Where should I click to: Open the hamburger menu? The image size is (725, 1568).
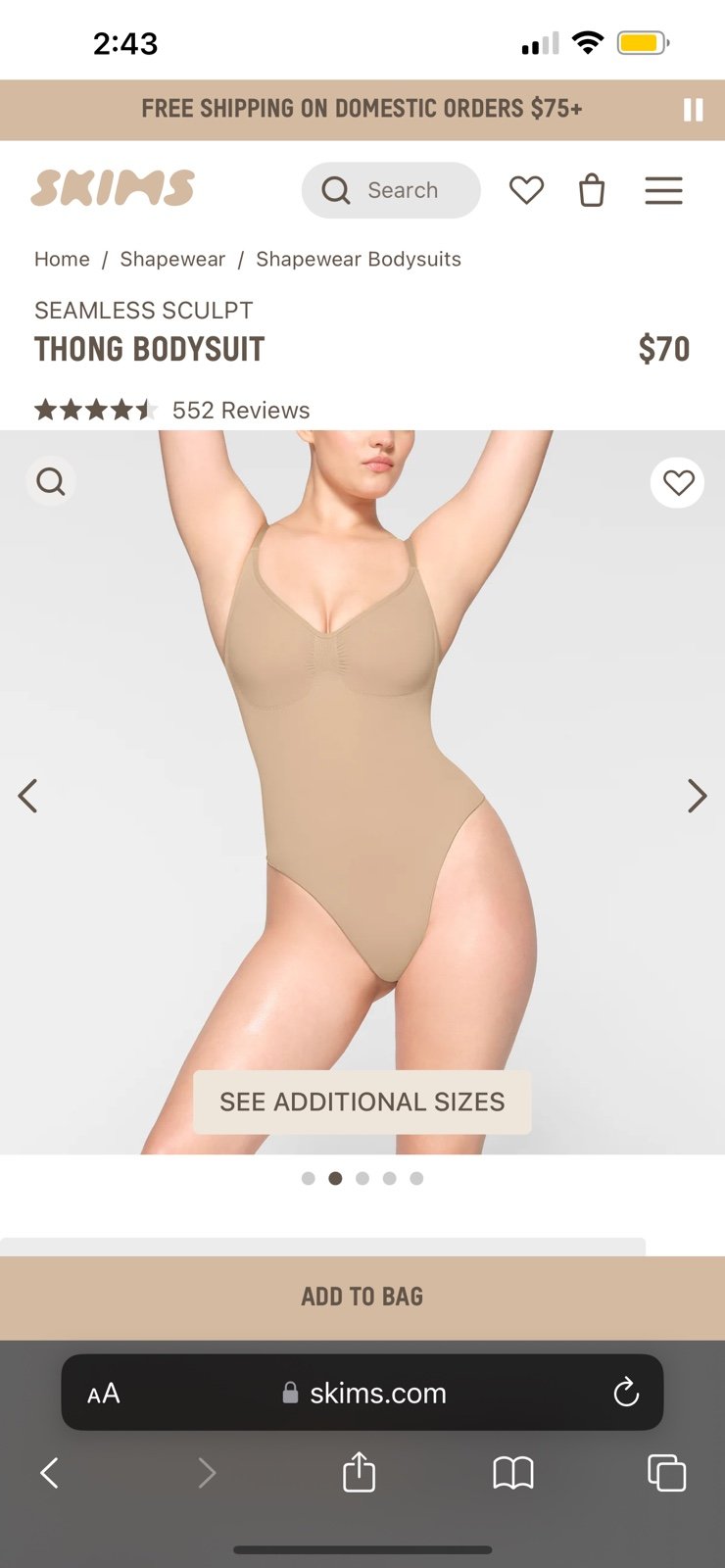tap(663, 190)
